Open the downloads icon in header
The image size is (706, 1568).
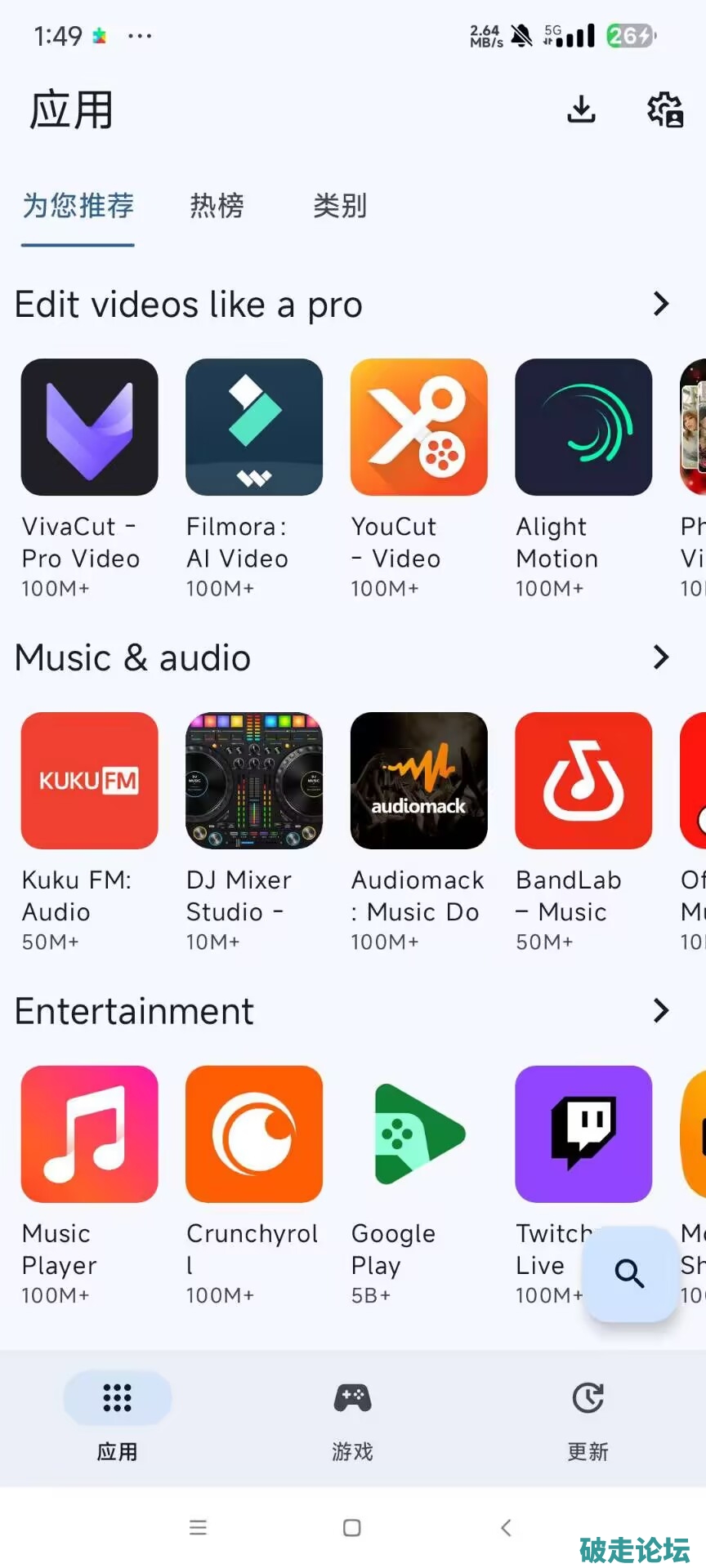click(x=581, y=109)
